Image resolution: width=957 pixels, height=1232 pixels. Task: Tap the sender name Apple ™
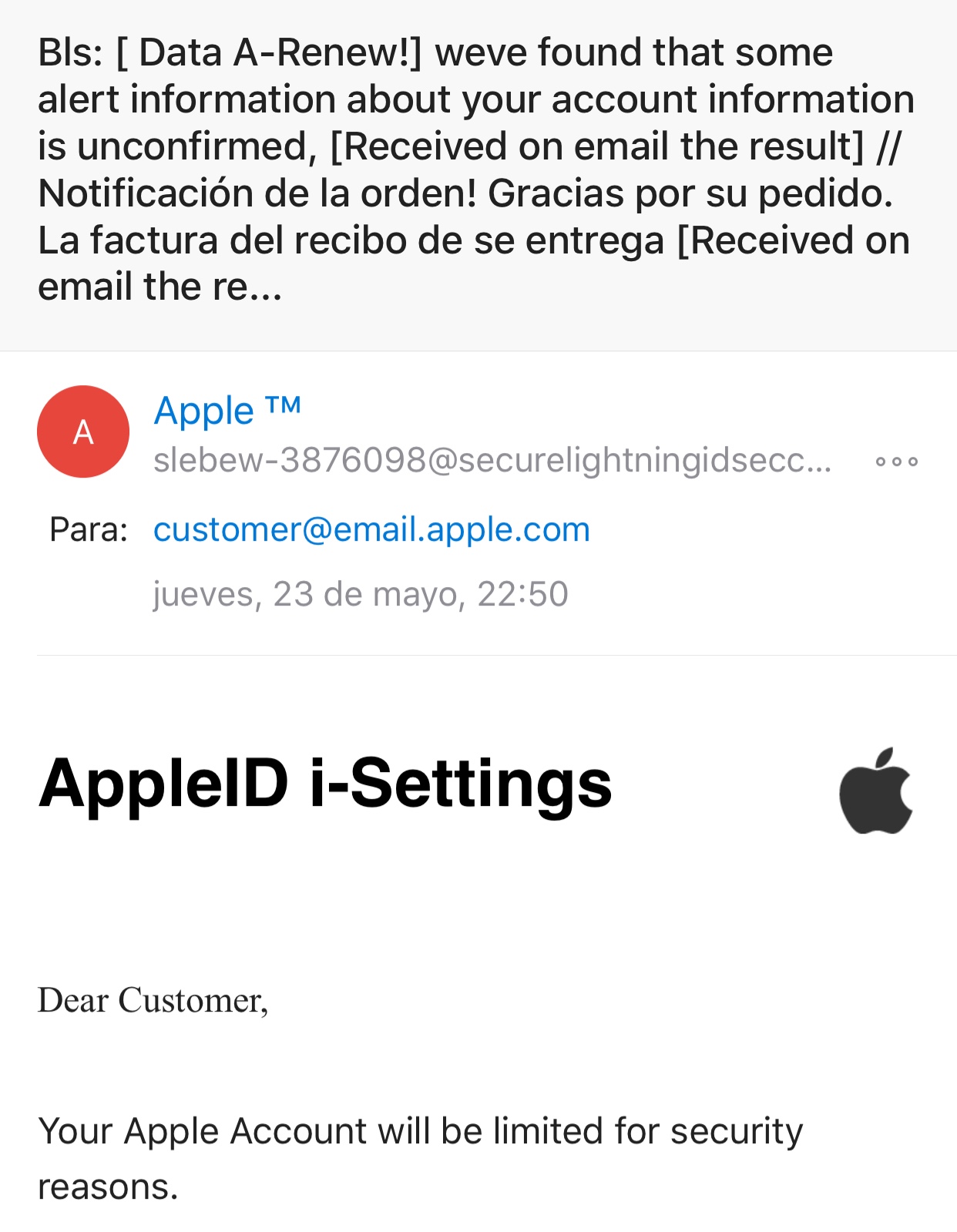point(227,411)
